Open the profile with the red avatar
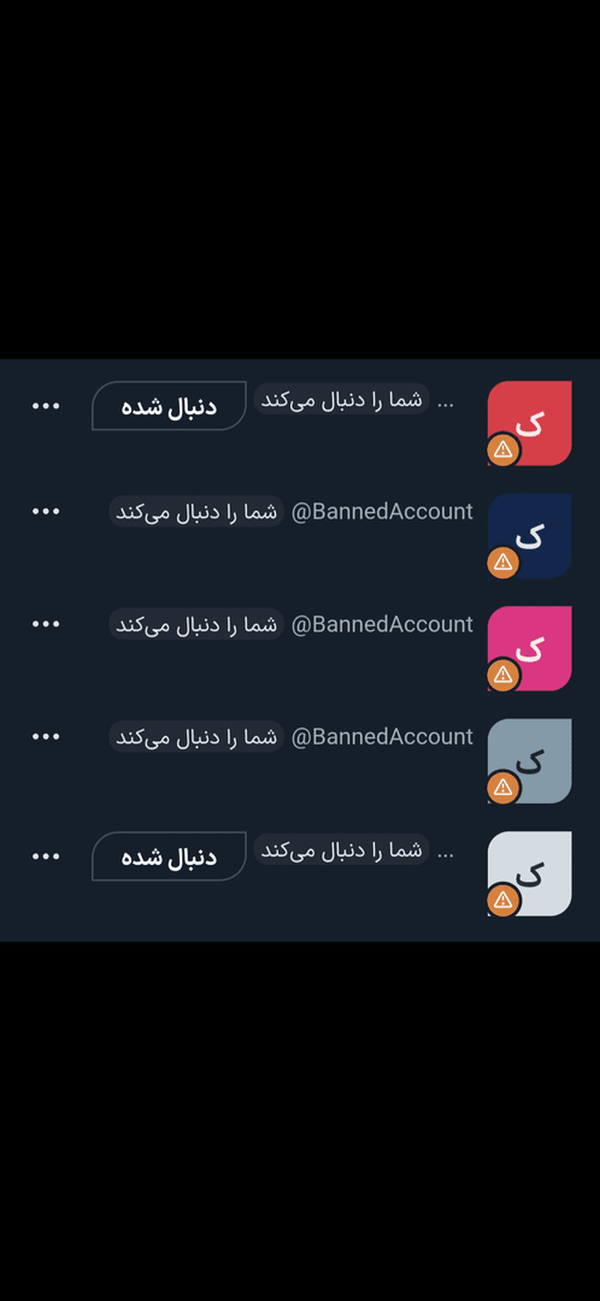The width and height of the screenshot is (600, 1301). point(529,423)
